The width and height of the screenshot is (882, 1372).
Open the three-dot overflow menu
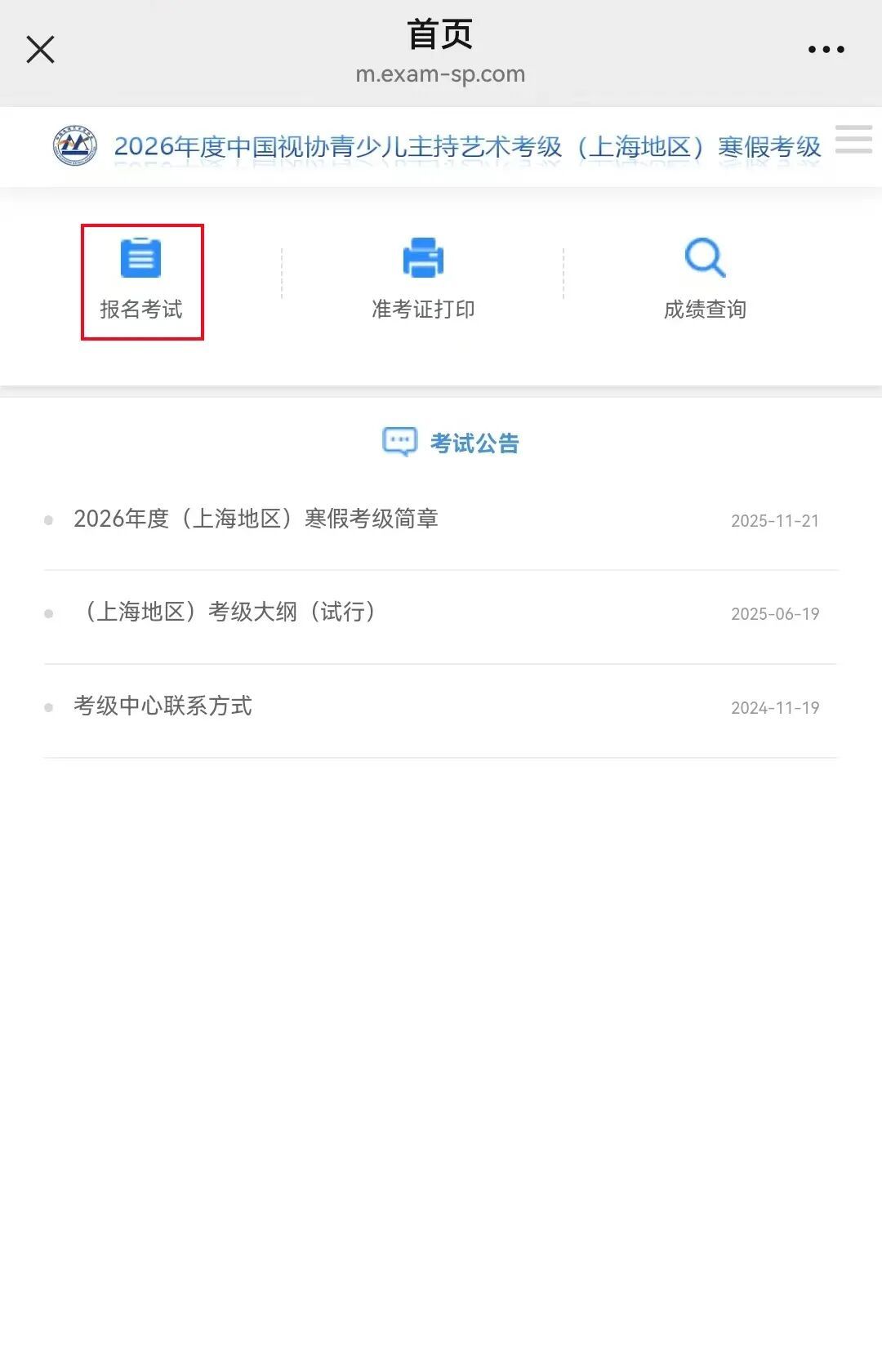[x=826, y=50]
